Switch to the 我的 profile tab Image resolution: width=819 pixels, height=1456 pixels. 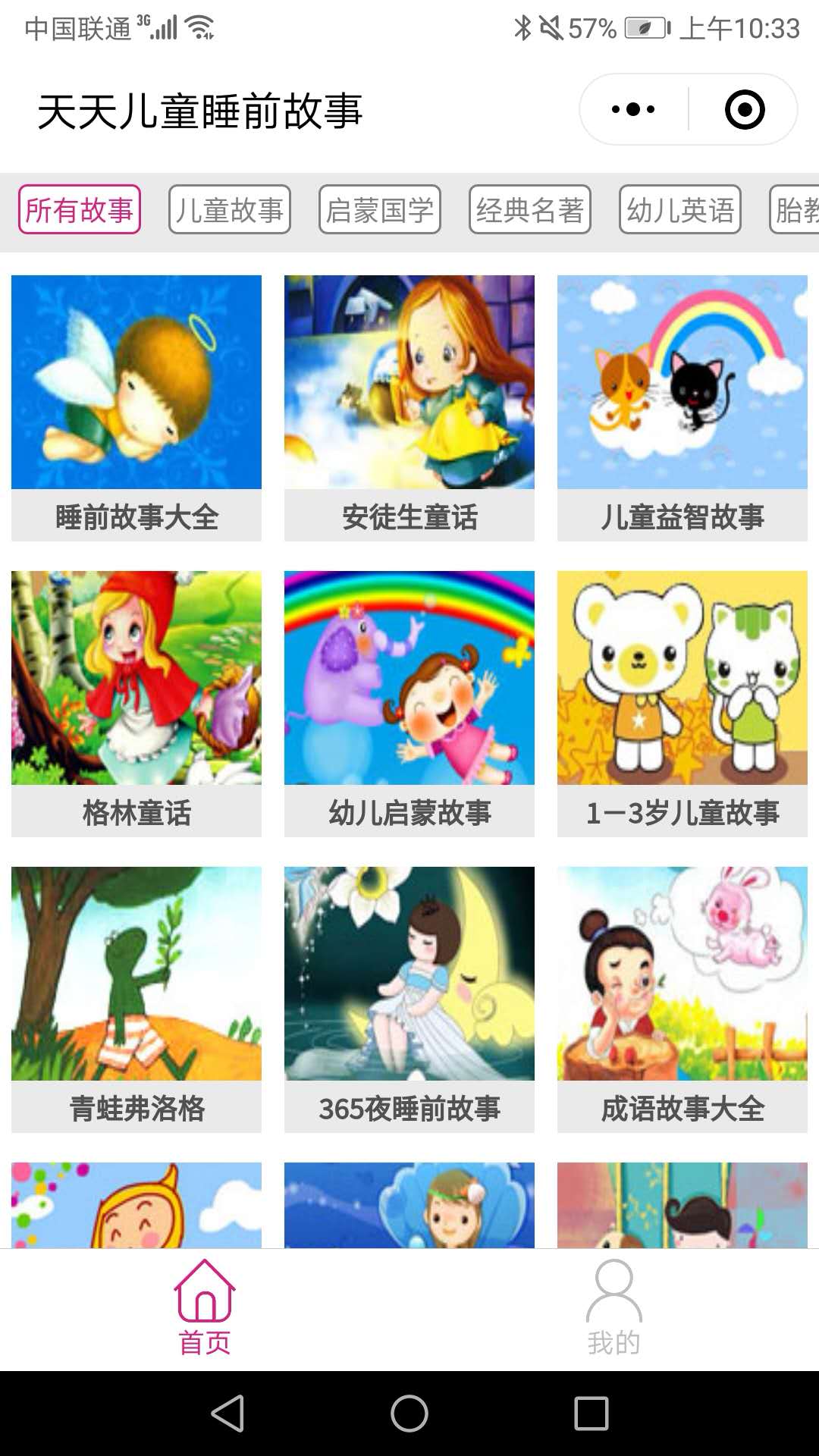point(614,1308)
